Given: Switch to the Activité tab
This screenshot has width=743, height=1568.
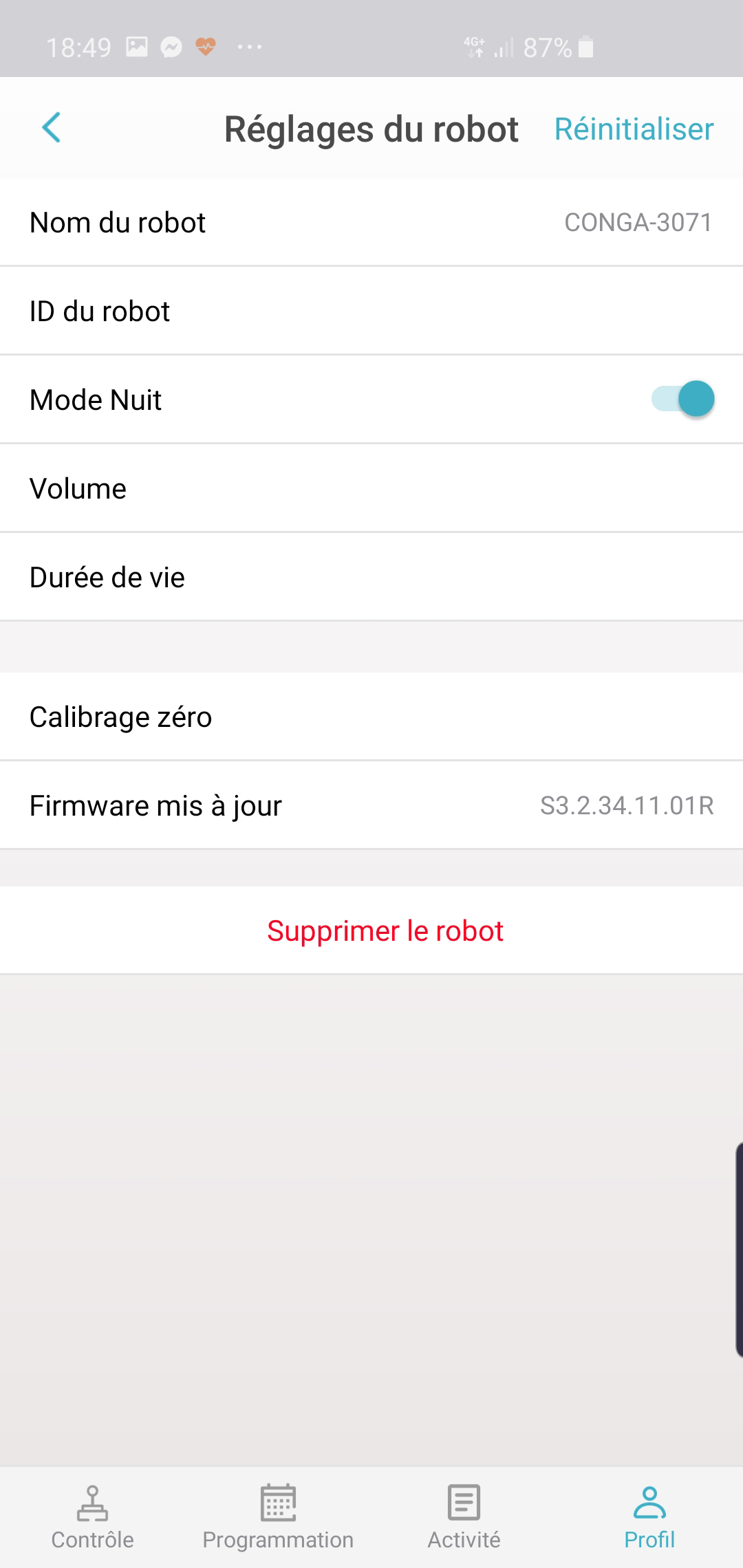Looking at the screenshot, I should coord(464,1518).
